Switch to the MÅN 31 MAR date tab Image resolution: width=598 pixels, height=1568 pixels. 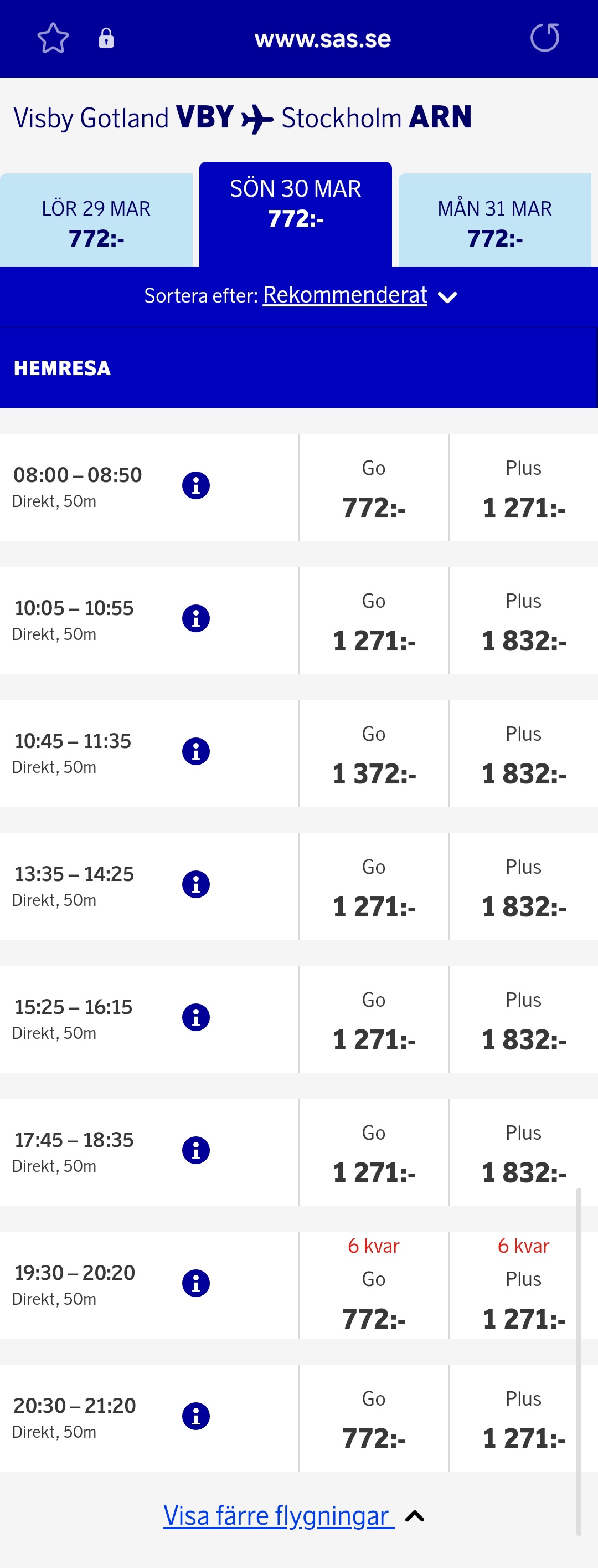(x=494, y=222)
